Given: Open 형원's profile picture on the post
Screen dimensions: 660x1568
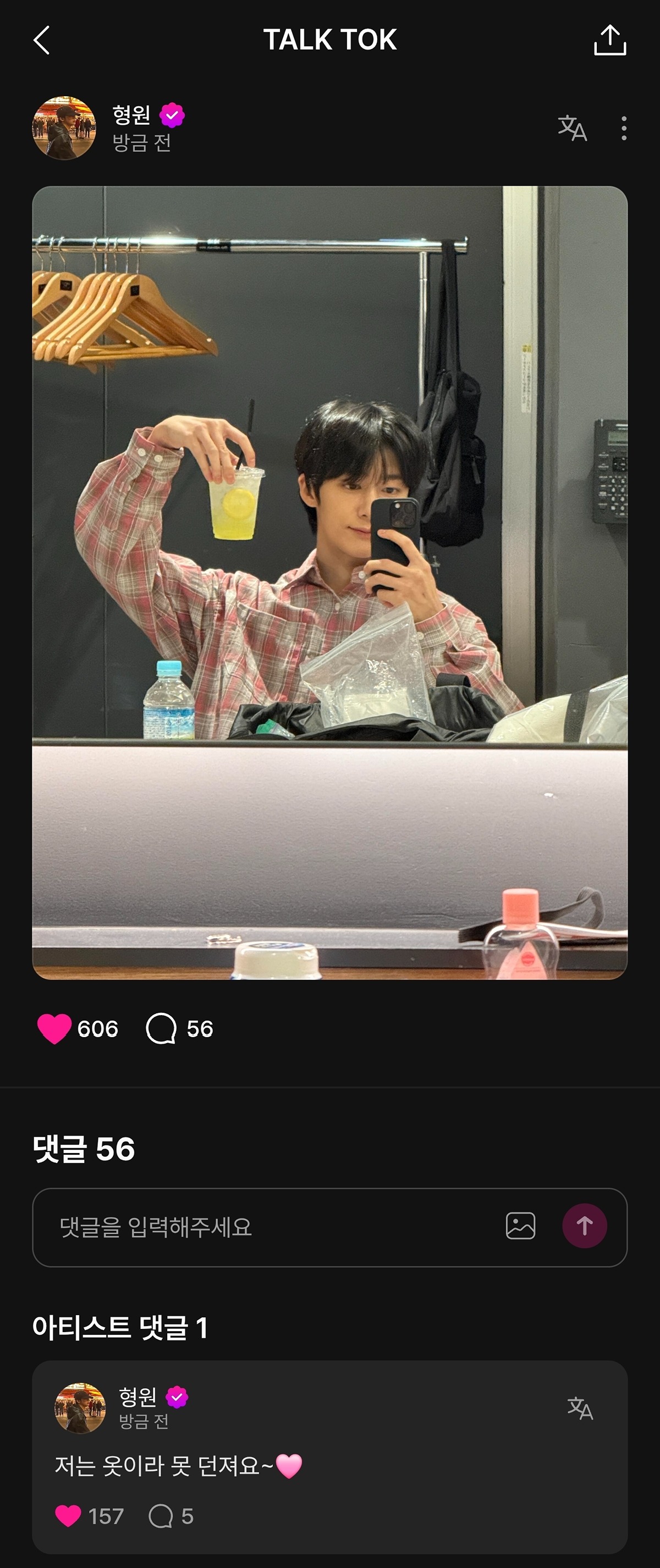Looking at the screenshot, I should [64, 128].
